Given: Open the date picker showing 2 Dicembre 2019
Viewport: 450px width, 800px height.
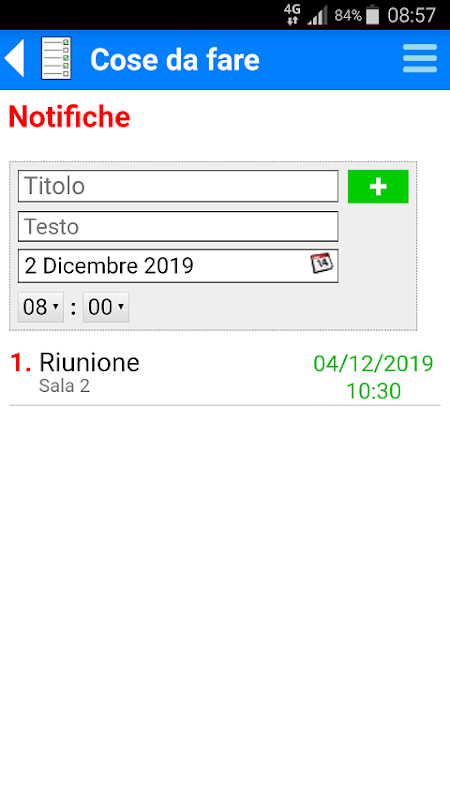Looking at the screenshot, I should (x=178, y=266).
